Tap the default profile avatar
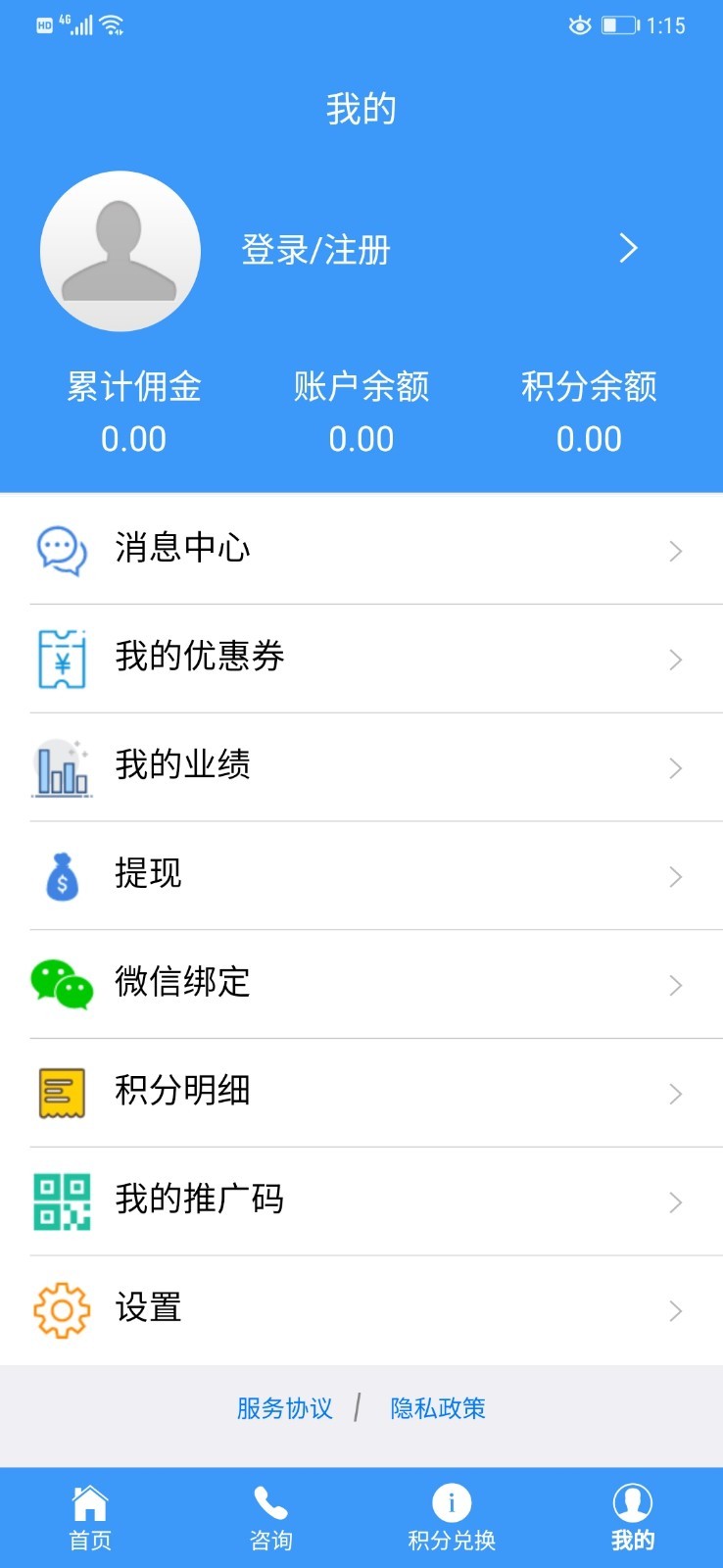The width and height of the screenshot is (723, 1568). point(120,251)
